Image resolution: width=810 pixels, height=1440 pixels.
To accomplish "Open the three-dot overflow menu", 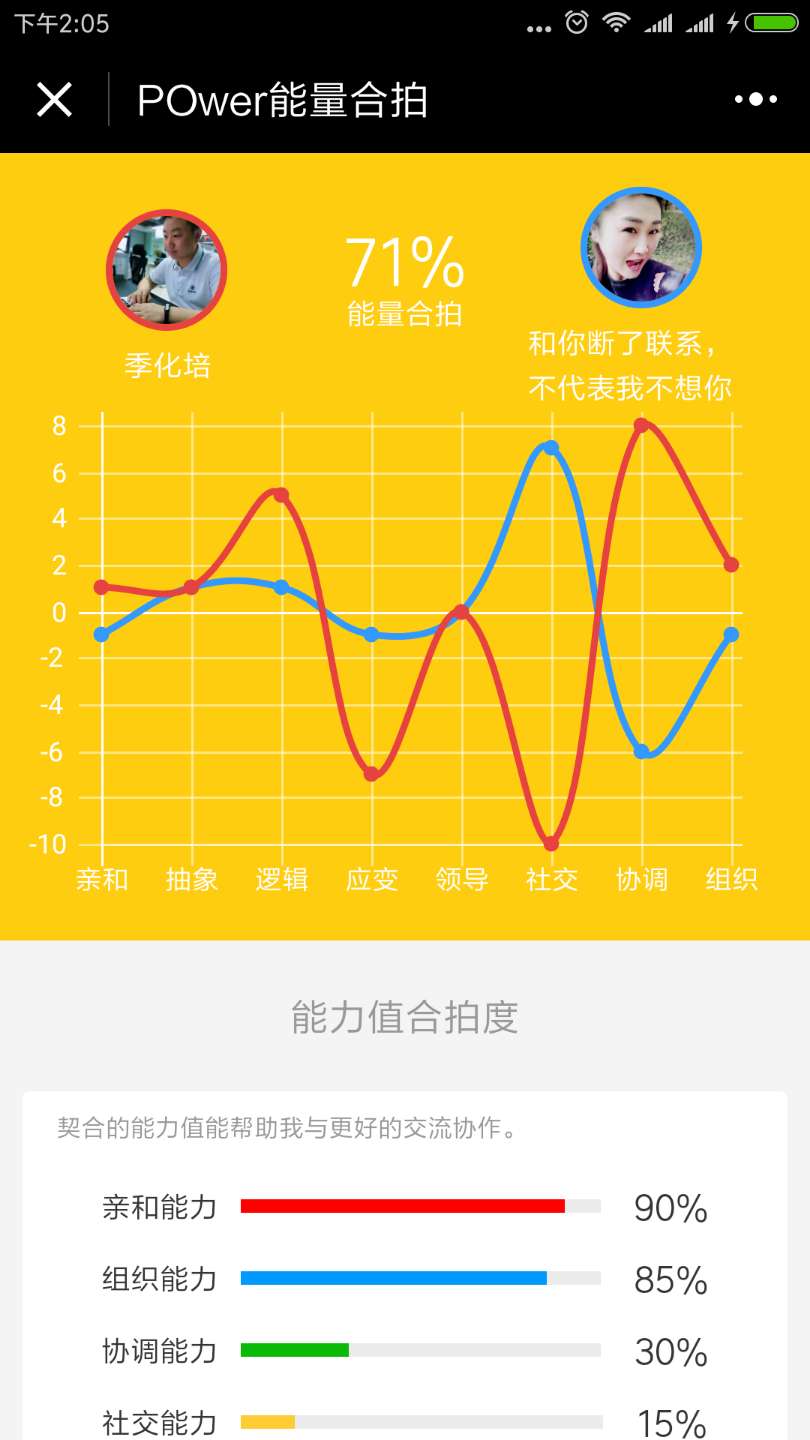I will [755, 100].
